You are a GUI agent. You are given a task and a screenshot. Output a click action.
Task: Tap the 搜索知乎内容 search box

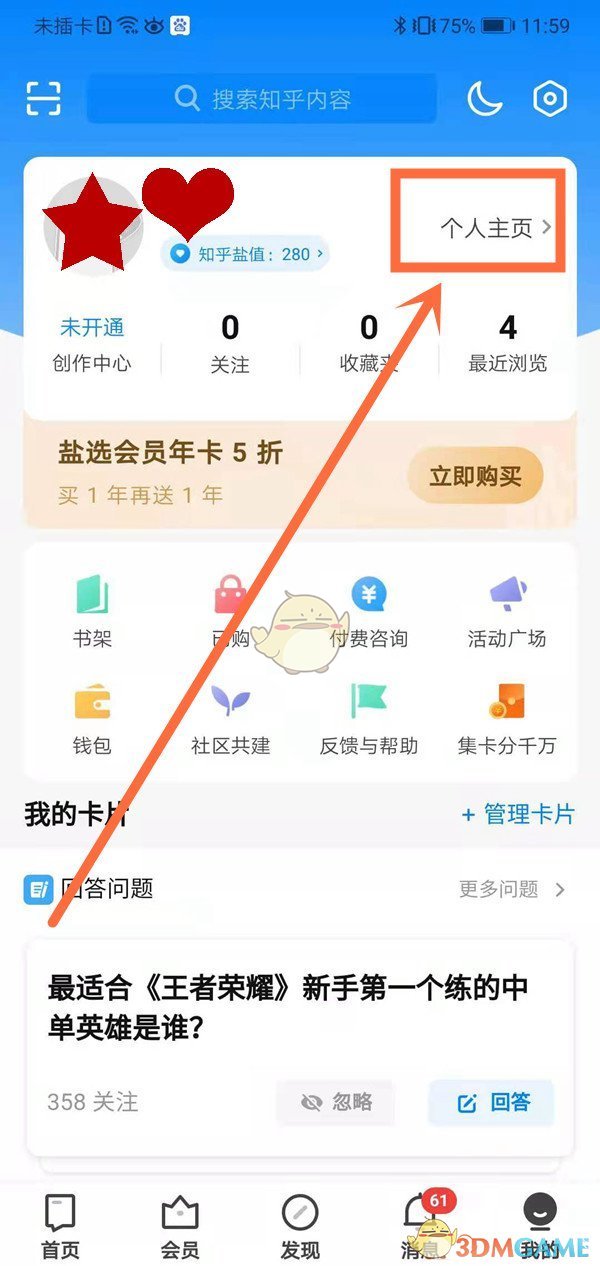coord(262,99)
